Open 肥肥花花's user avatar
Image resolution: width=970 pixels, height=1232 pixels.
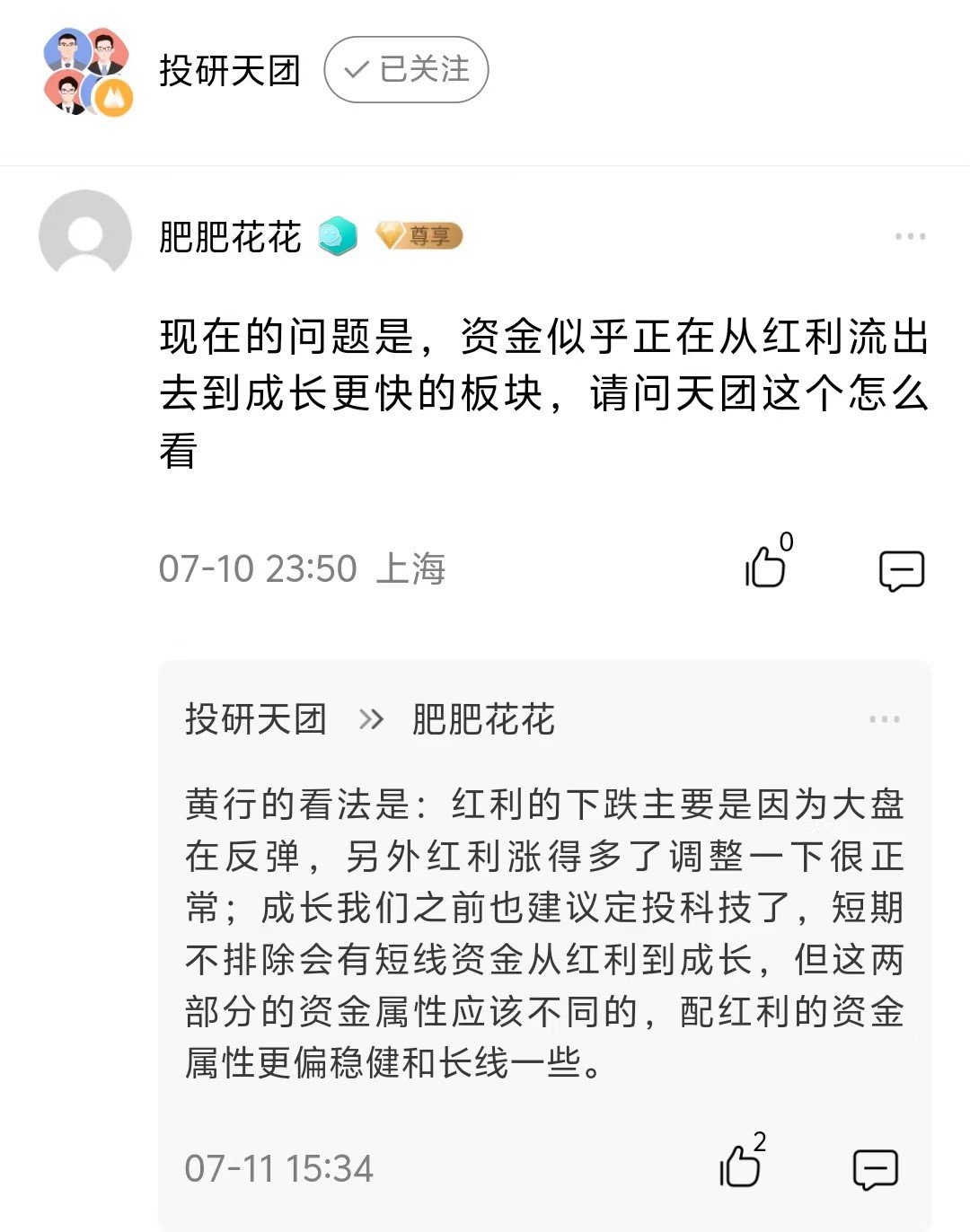point(85,235)
